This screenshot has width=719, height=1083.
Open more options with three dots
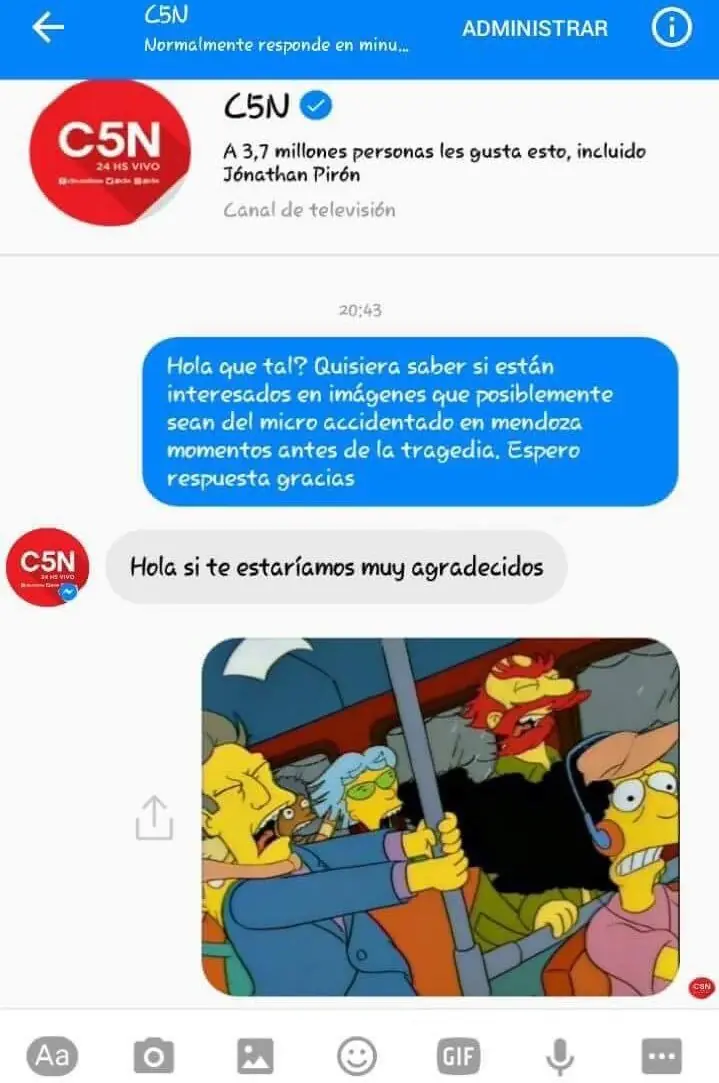(662, 1055)
